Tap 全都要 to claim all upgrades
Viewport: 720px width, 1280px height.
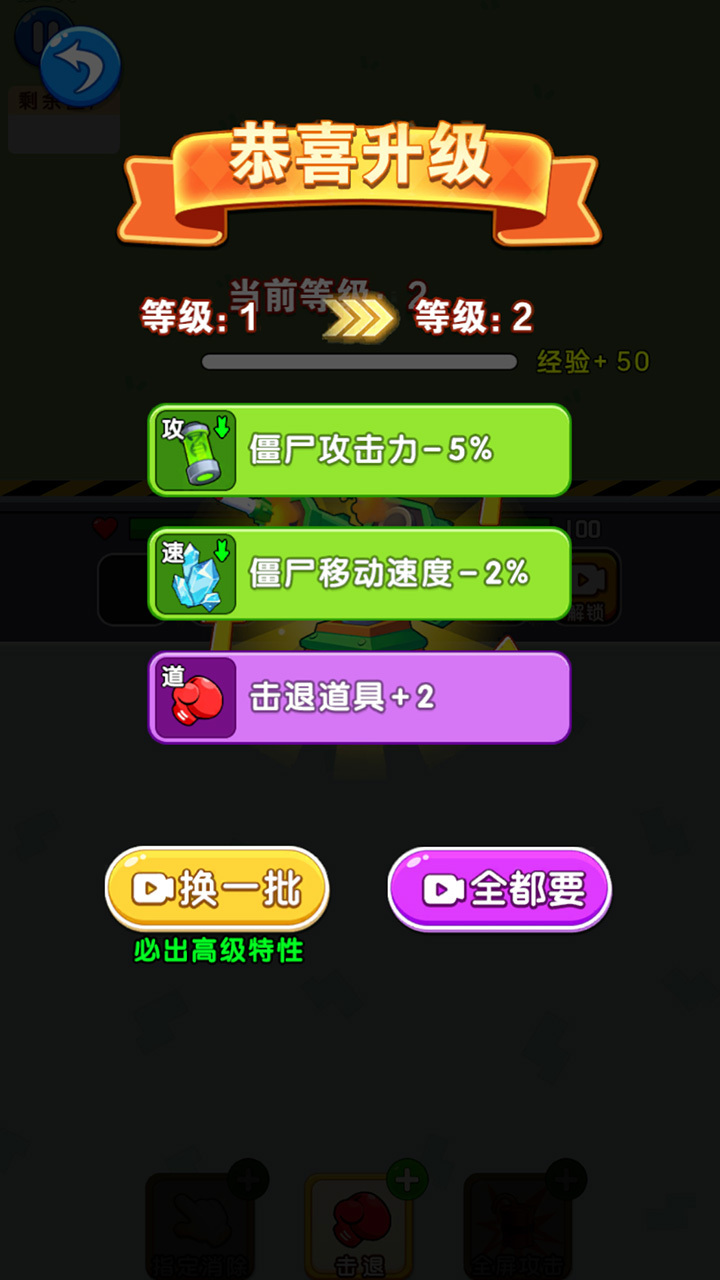pyautogui.click(x=499, y=889)
